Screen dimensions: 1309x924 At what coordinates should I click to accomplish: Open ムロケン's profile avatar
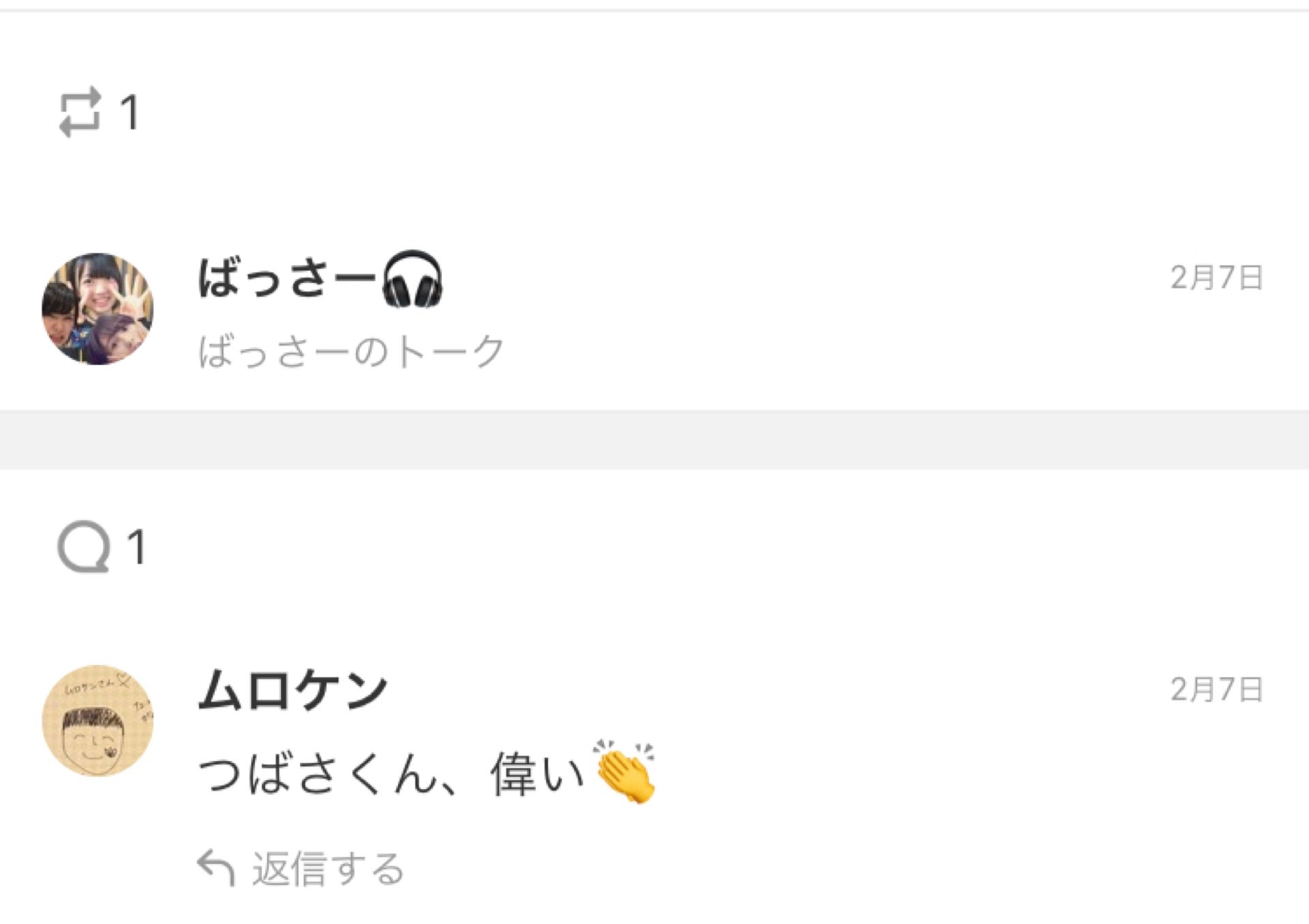coord(97,721)
